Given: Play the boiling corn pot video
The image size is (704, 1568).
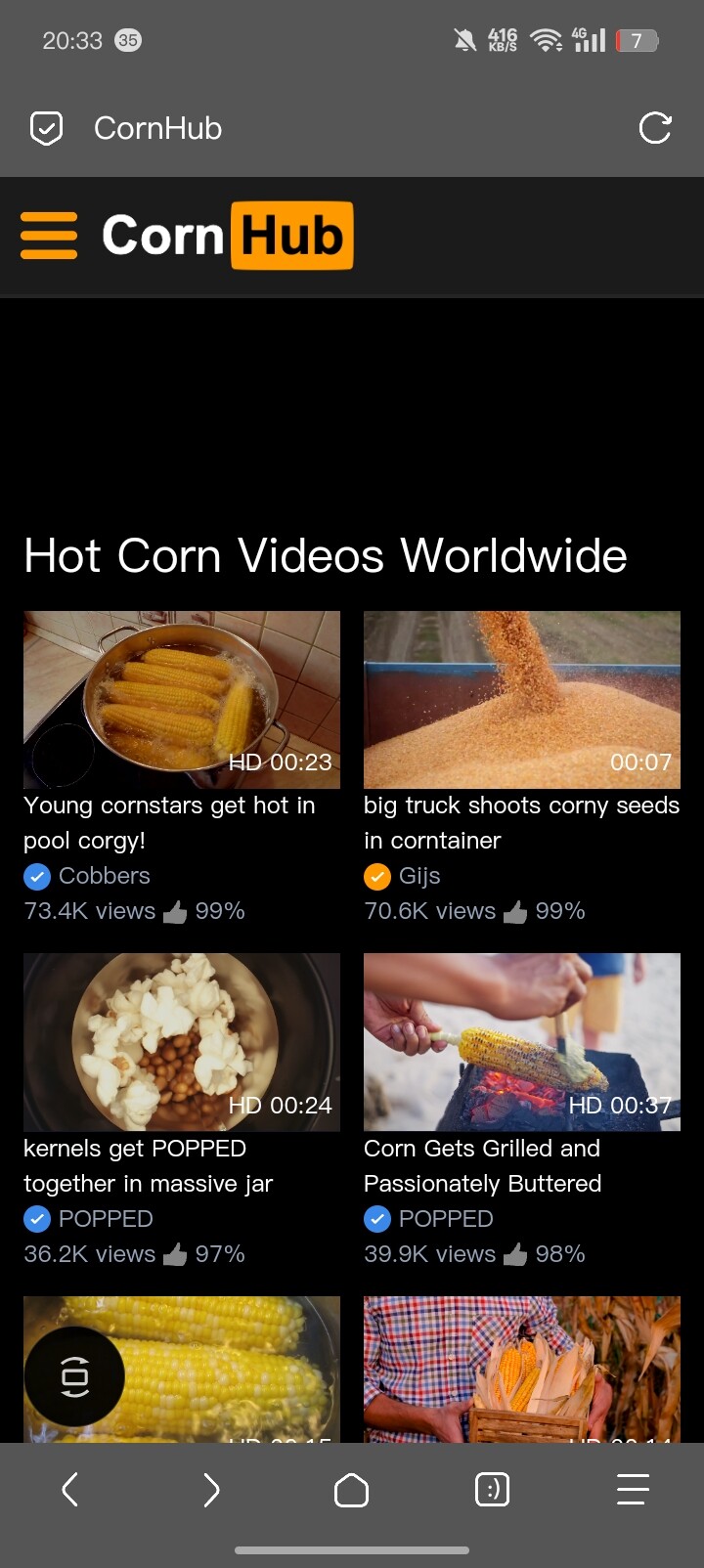Looking at the screenshot, I should click(x=182, y=700).
